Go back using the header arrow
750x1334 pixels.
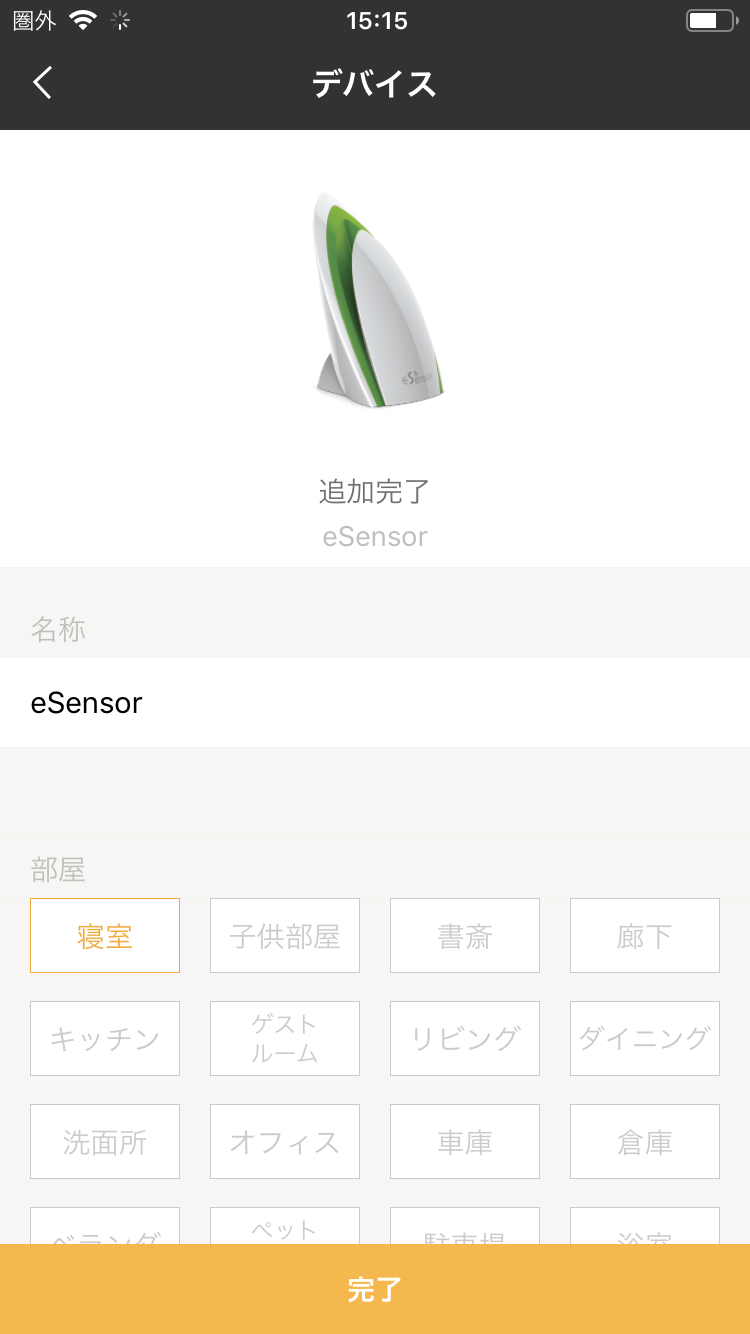tap(42, 83)
